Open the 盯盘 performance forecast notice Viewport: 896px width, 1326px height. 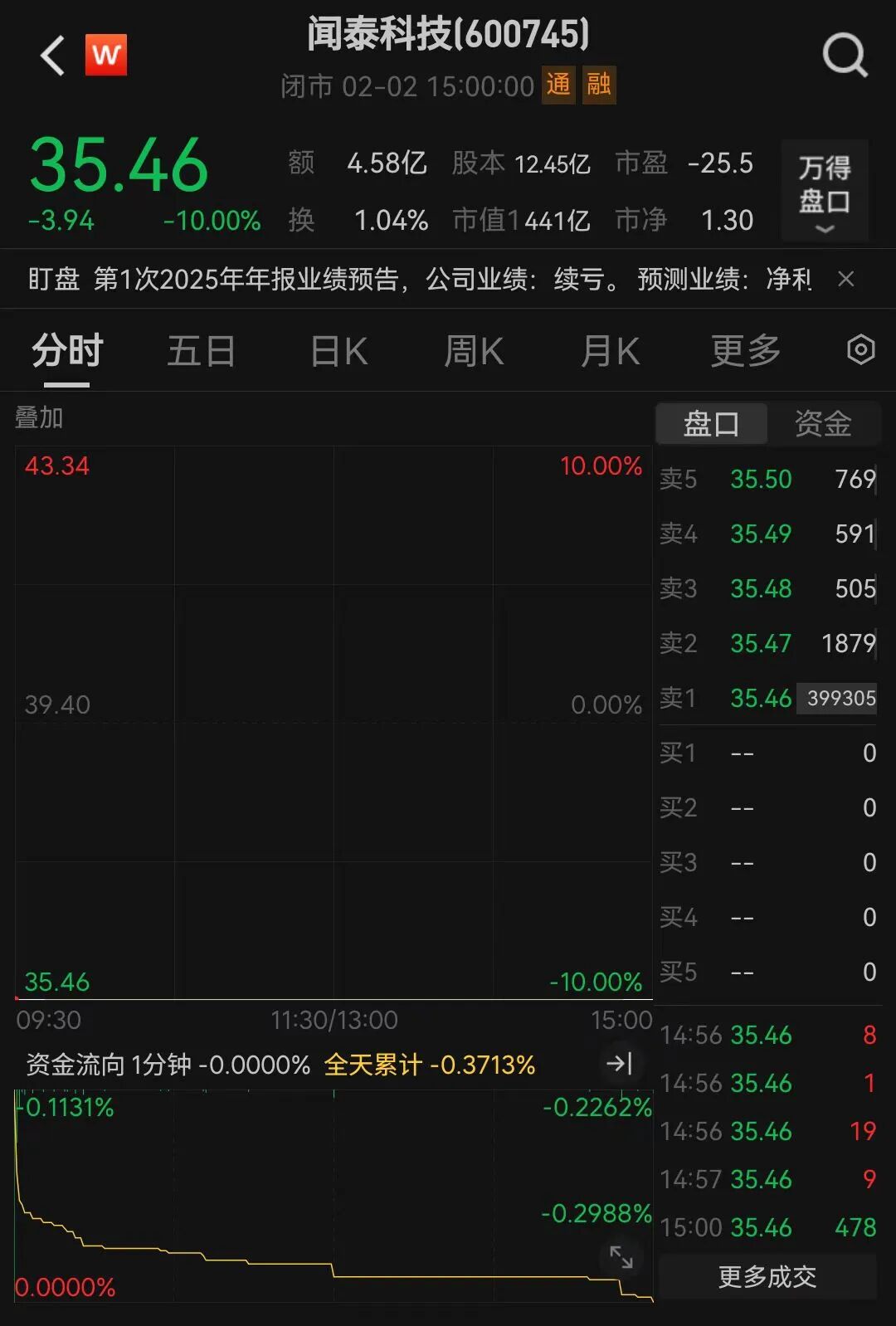click(x=415, y=279)
